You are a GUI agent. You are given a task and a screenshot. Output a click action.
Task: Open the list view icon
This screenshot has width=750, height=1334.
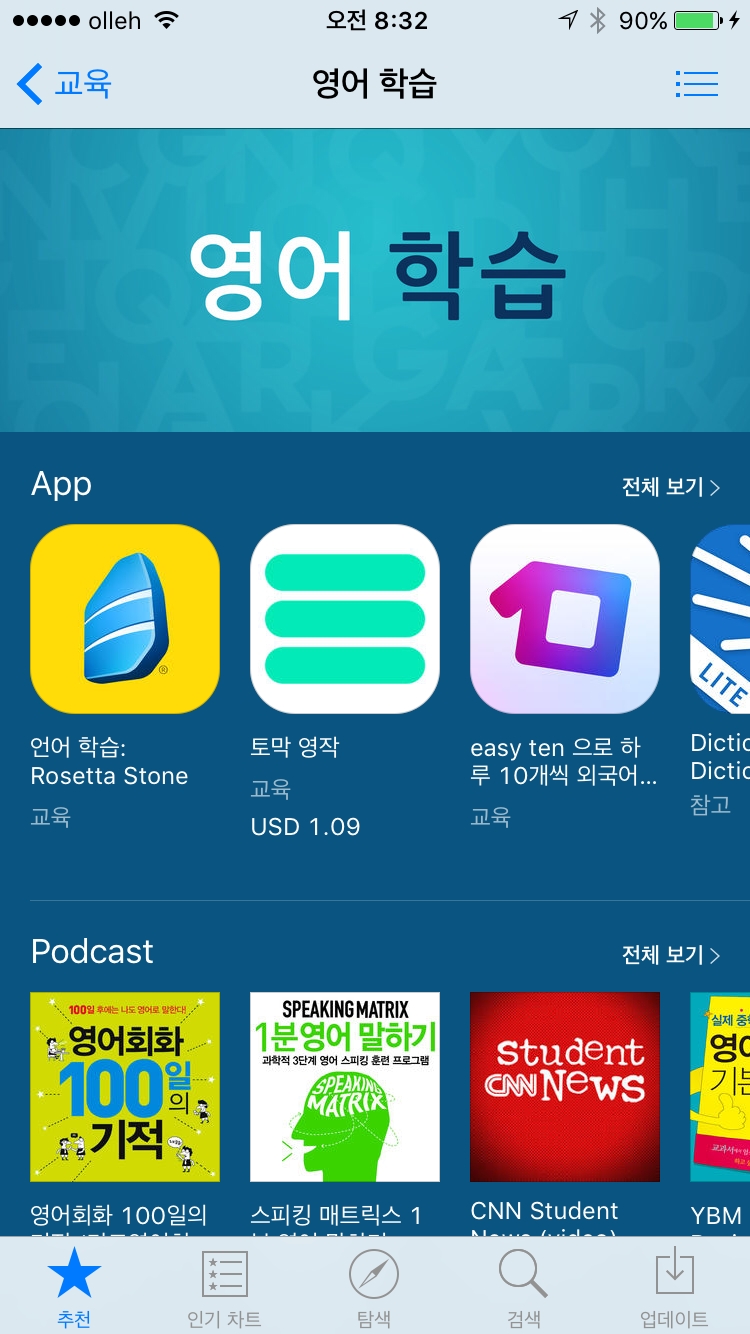tap(697, 83)
